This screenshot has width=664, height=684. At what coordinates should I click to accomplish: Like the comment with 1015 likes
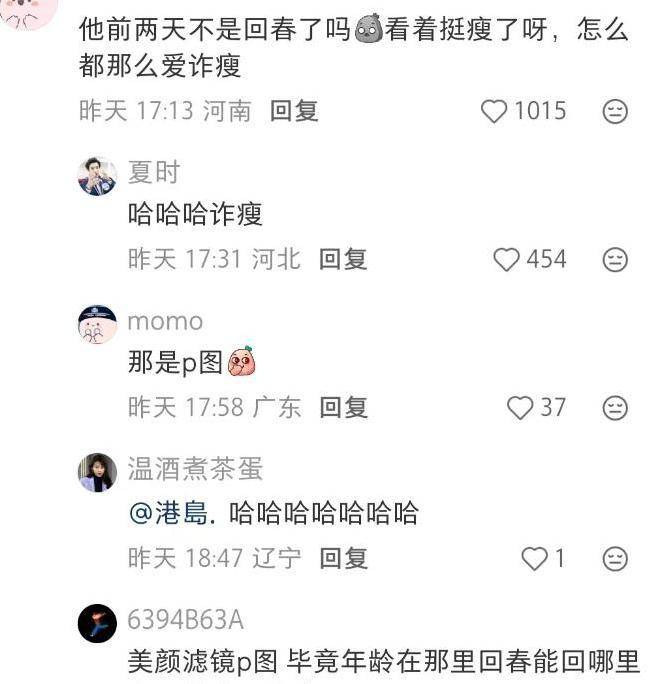click(495, 111)
